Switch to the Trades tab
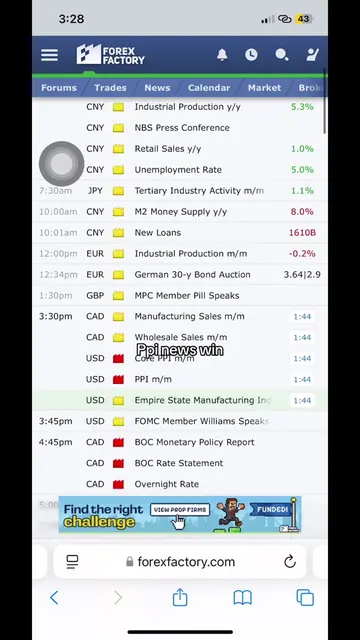 point(110,88)
